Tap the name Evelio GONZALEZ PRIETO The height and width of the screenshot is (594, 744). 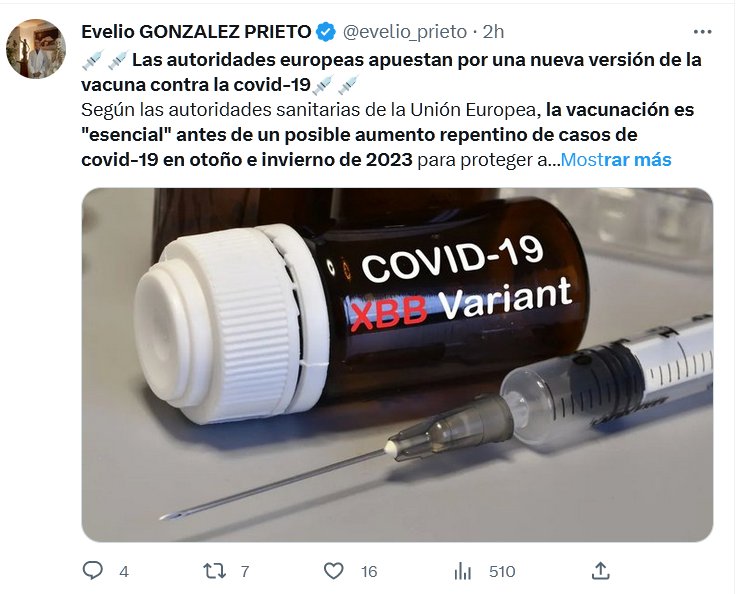(196, 32)
